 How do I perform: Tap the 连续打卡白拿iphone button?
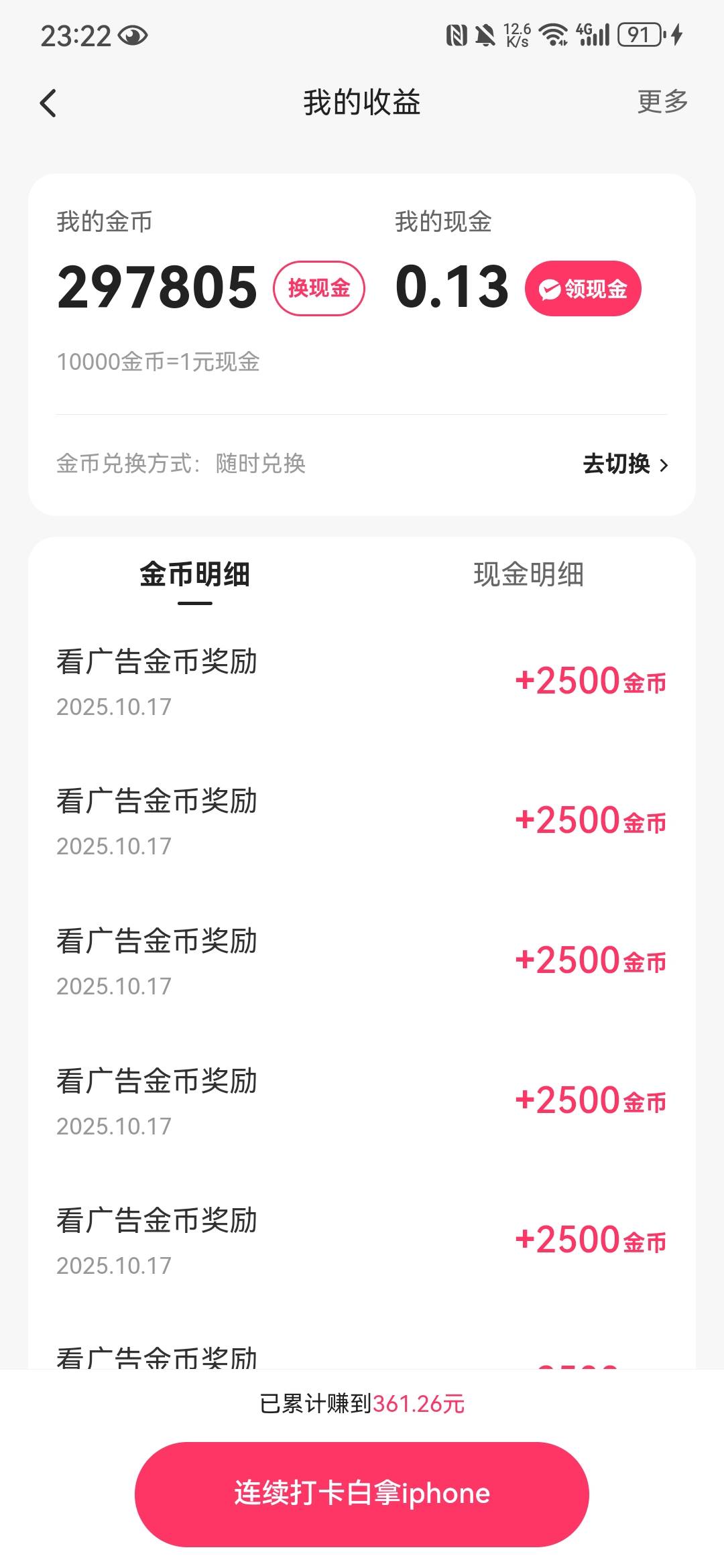(362, 1494)
